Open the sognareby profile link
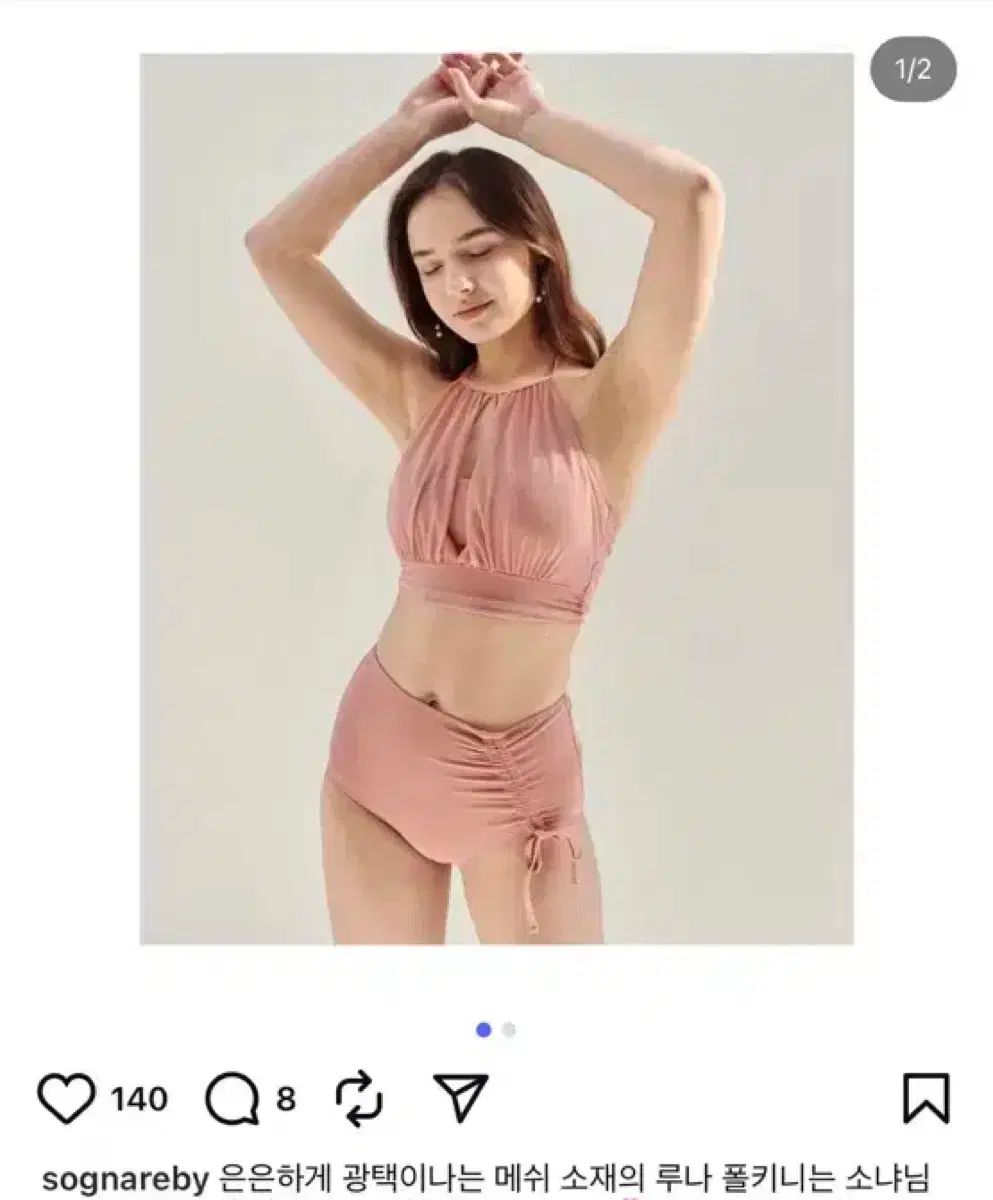 pos(124,1180)
